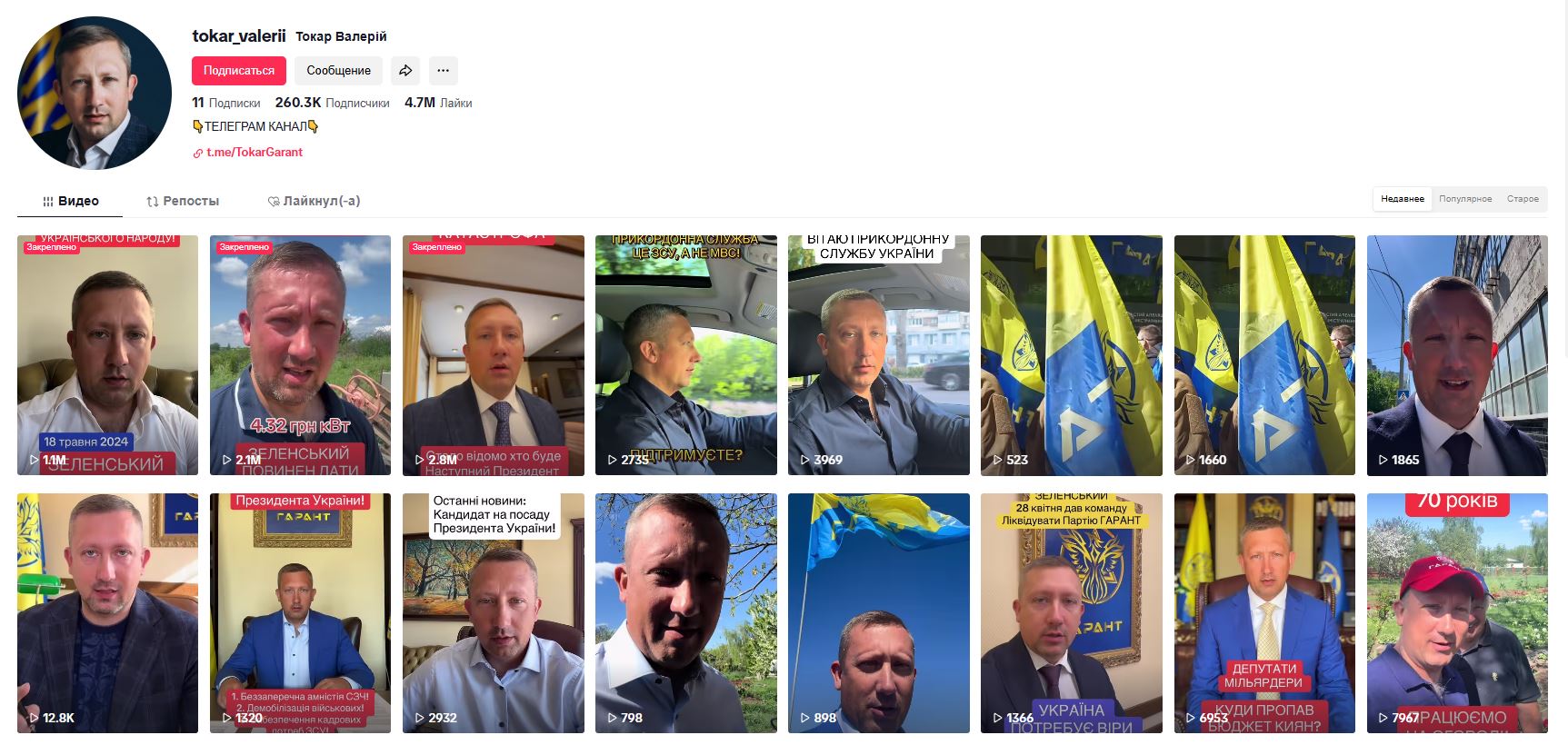Switch to the Репосты tab
Image resolution: width=1568 pixels, height=745 pixels.
(183, 201)
